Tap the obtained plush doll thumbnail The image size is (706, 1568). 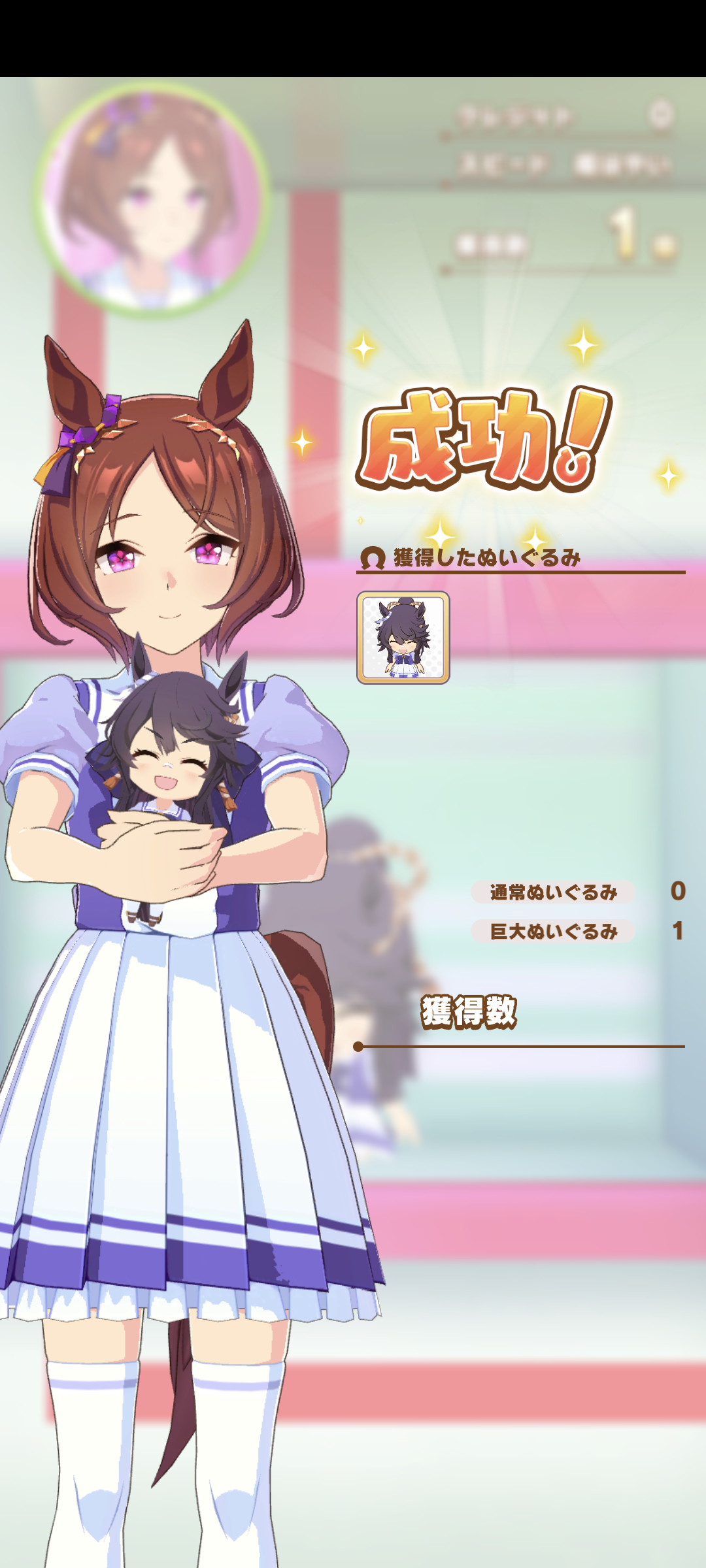[403, 638]
